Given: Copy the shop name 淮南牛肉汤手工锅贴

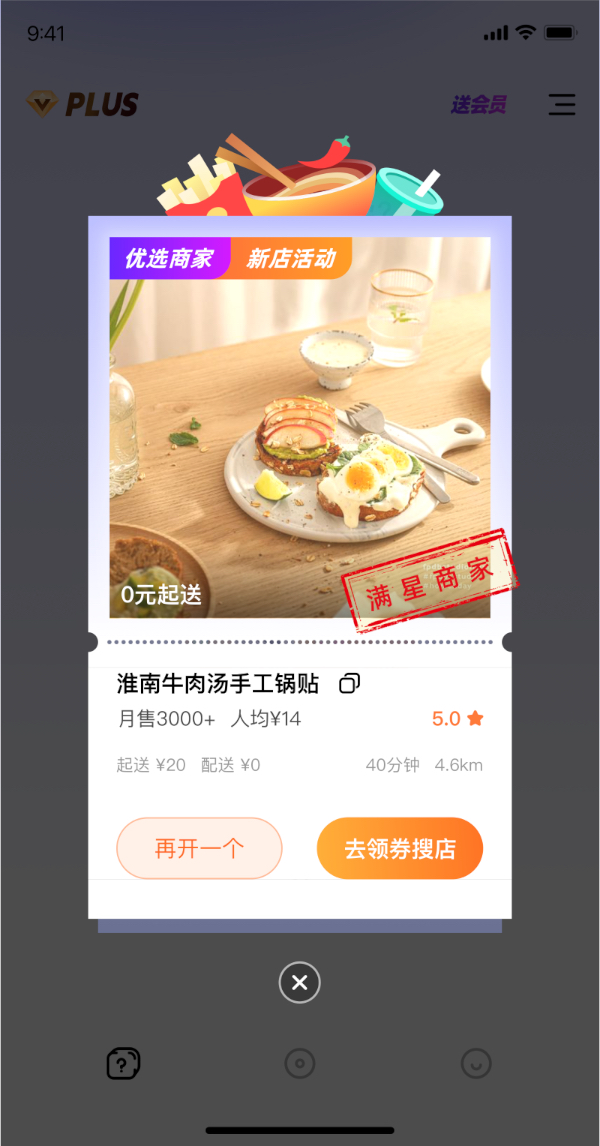Looking at the screenshot, I should tap(349, 684).
